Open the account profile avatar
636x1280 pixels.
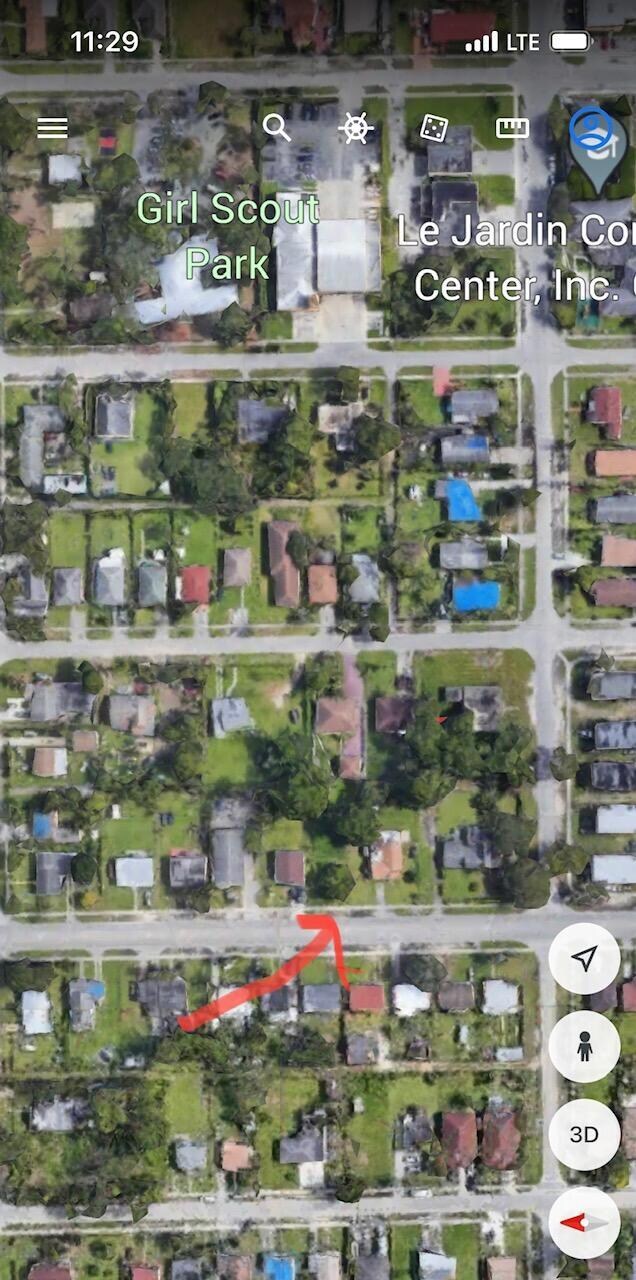(592, 128)
